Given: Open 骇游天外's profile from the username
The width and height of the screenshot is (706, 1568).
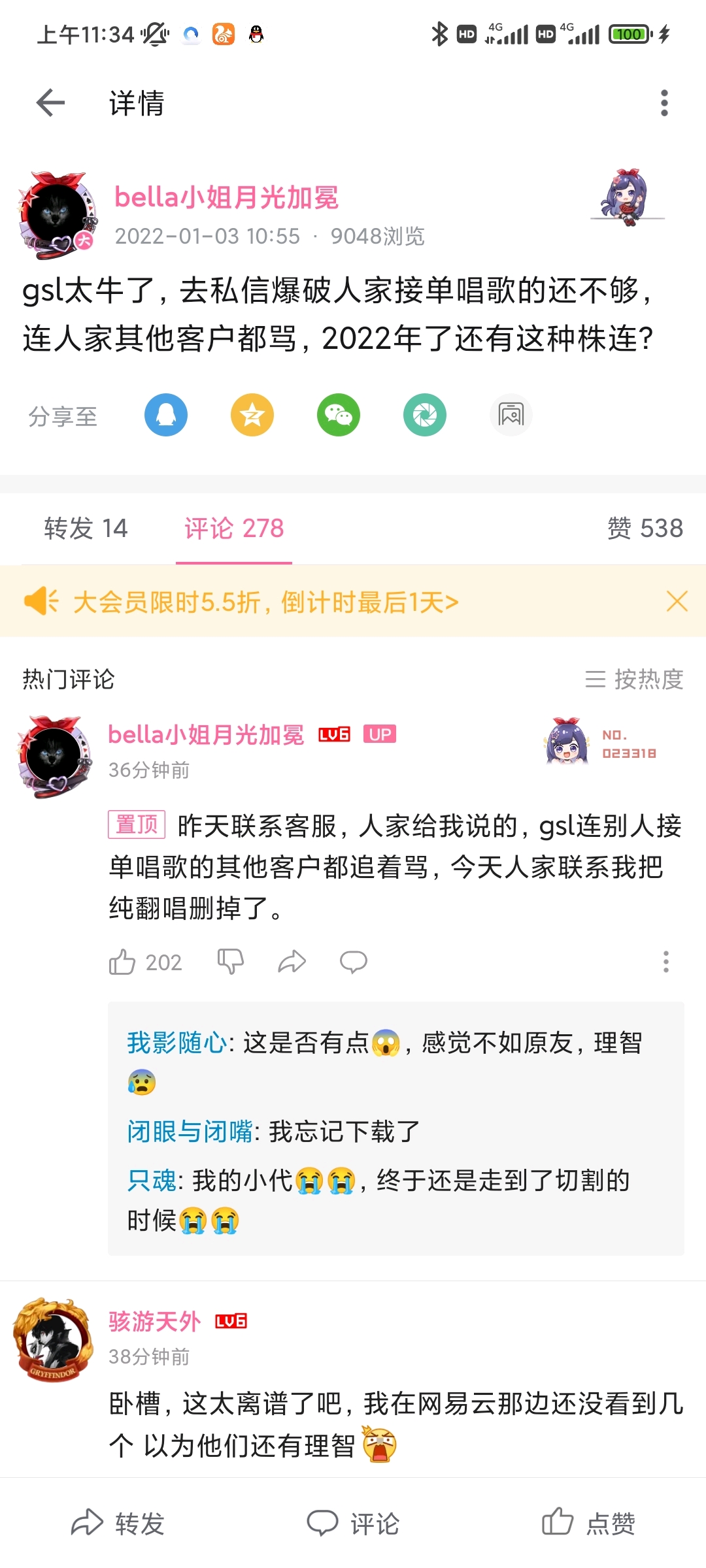Looking at the screenshot, I should point(154,1321).
